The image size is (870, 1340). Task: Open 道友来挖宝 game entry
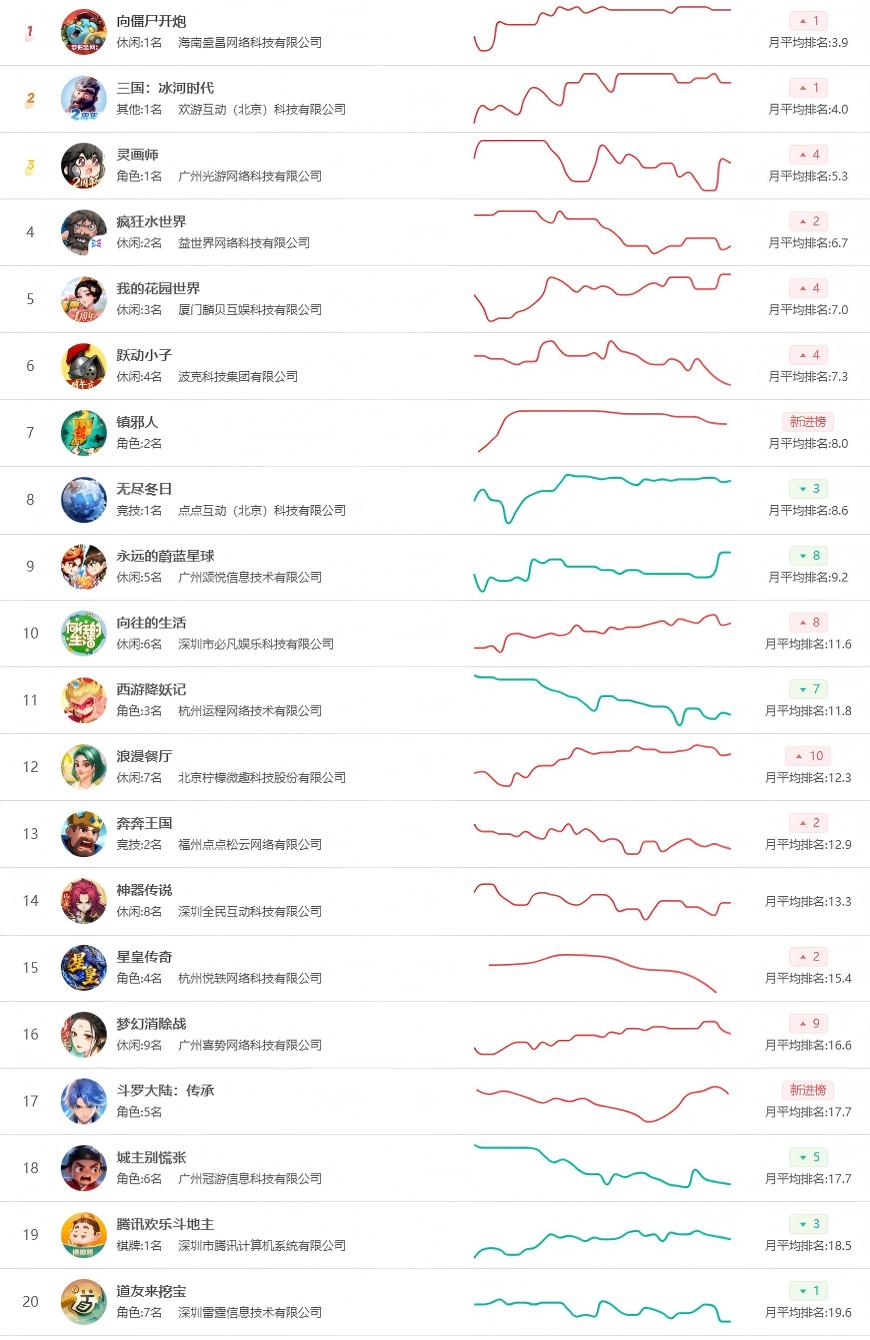(x=435, y=1302)
